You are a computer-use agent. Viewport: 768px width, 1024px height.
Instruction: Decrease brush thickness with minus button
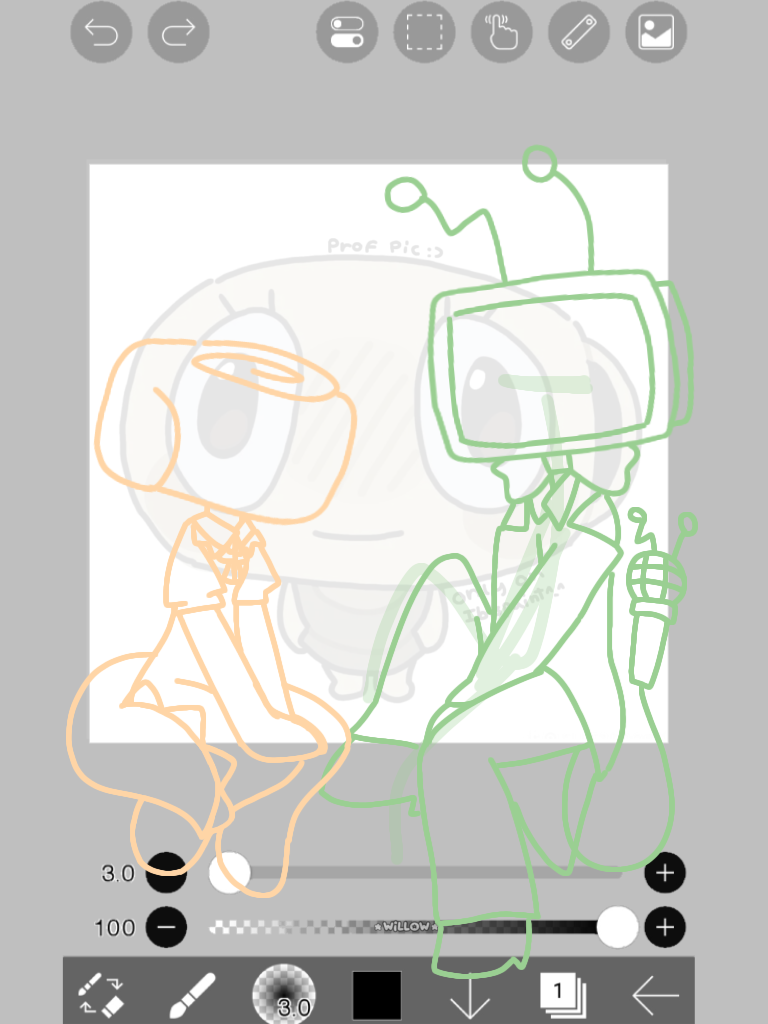[x=166, y=873]
